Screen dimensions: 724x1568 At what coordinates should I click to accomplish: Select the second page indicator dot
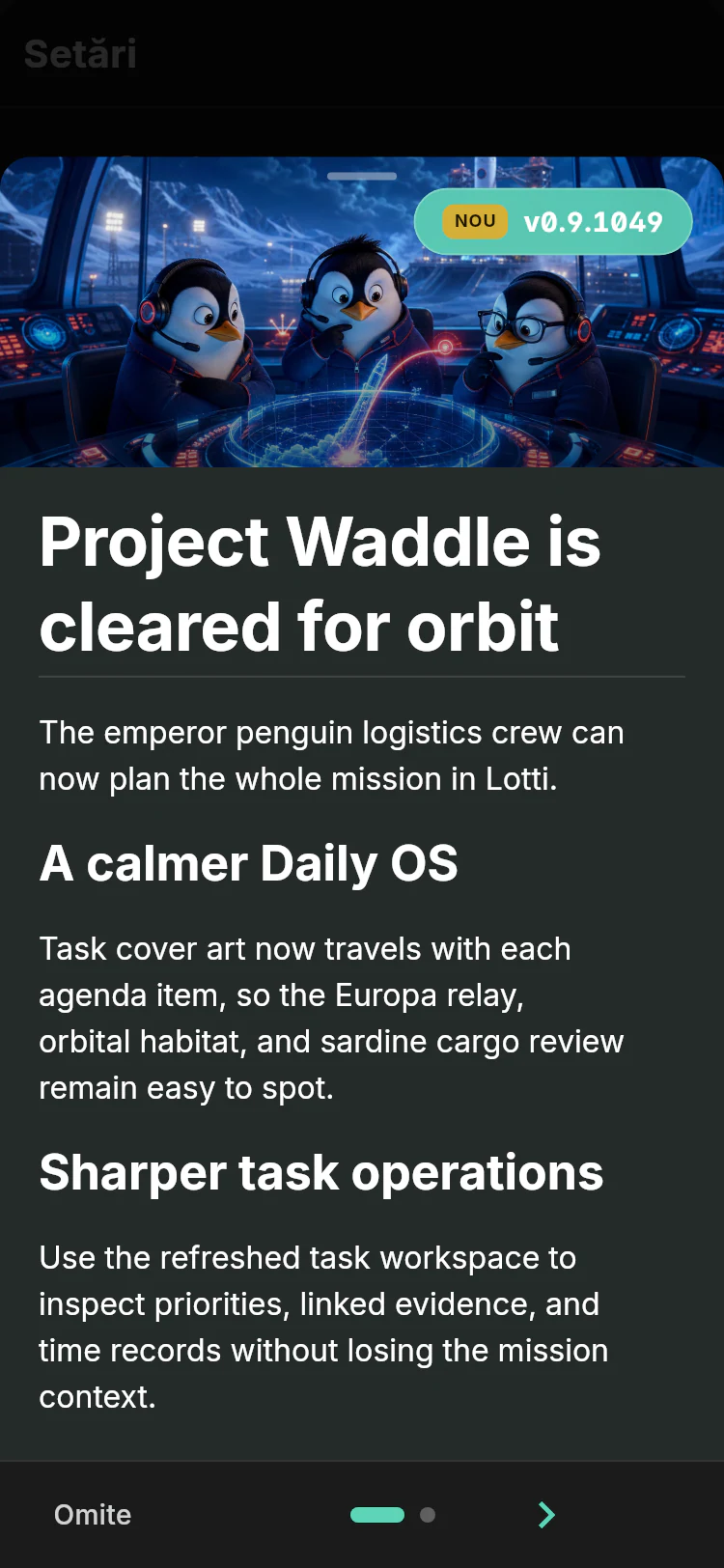(x=428, y=1515)
